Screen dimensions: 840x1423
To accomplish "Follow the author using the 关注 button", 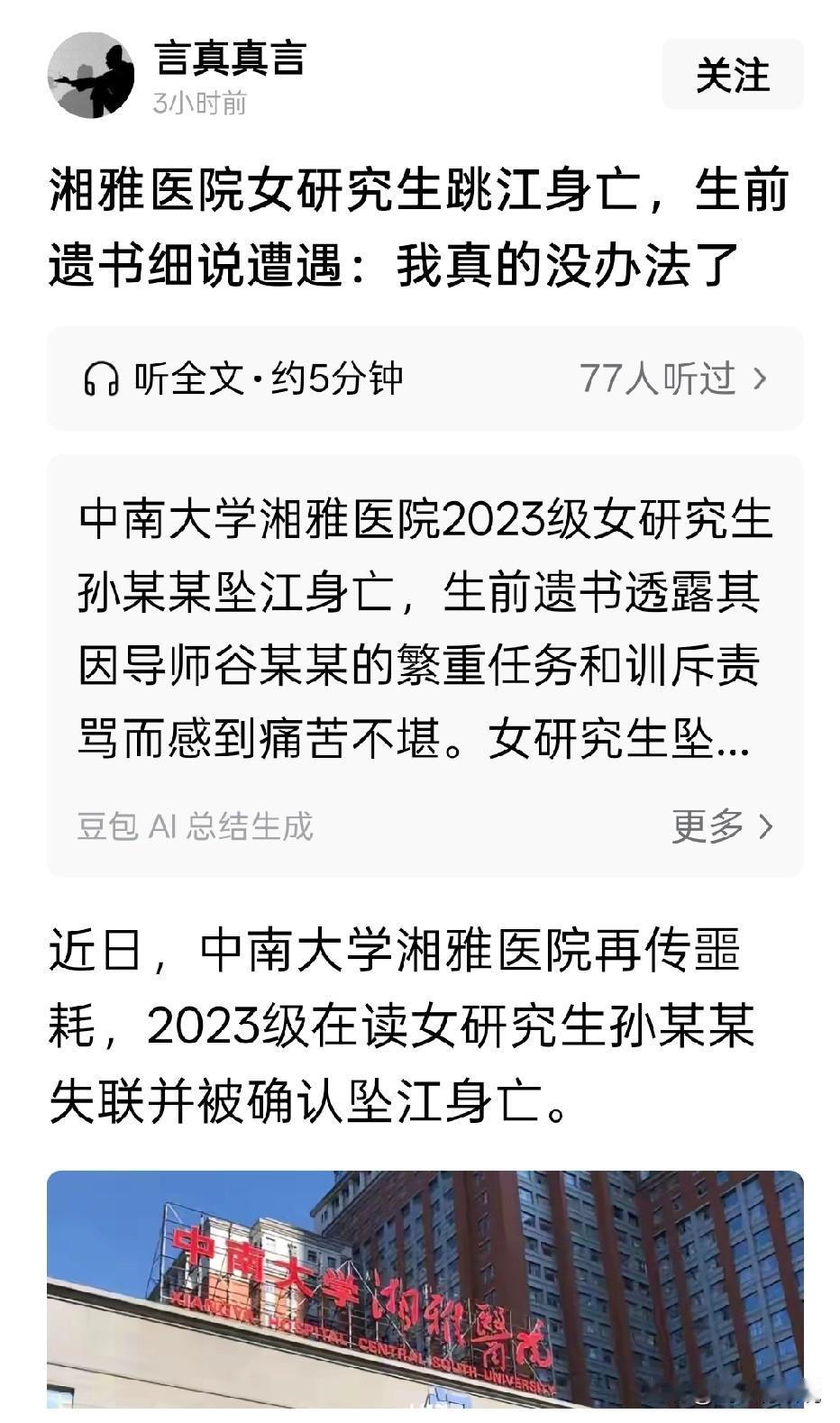I will tap(734, 76).
